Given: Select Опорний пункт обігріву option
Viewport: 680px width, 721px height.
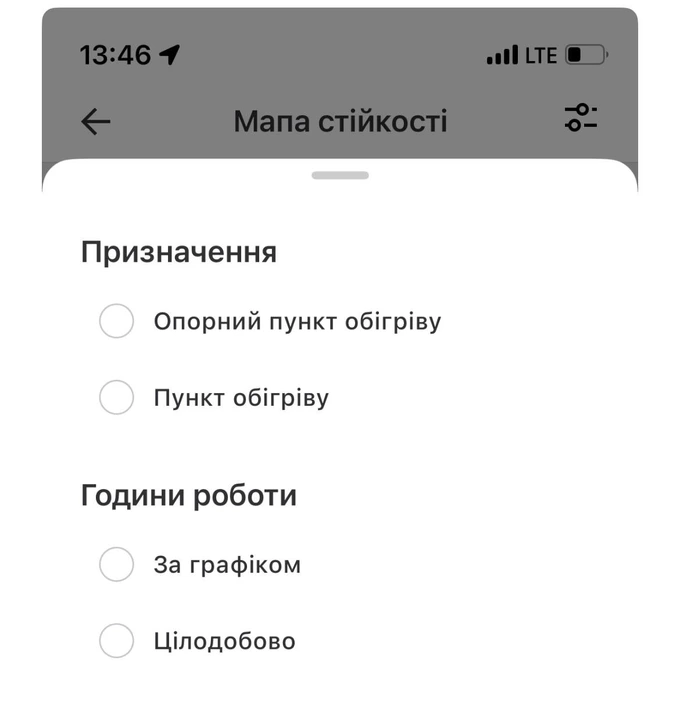Looking at the screenshot, I should click(117, 322).
